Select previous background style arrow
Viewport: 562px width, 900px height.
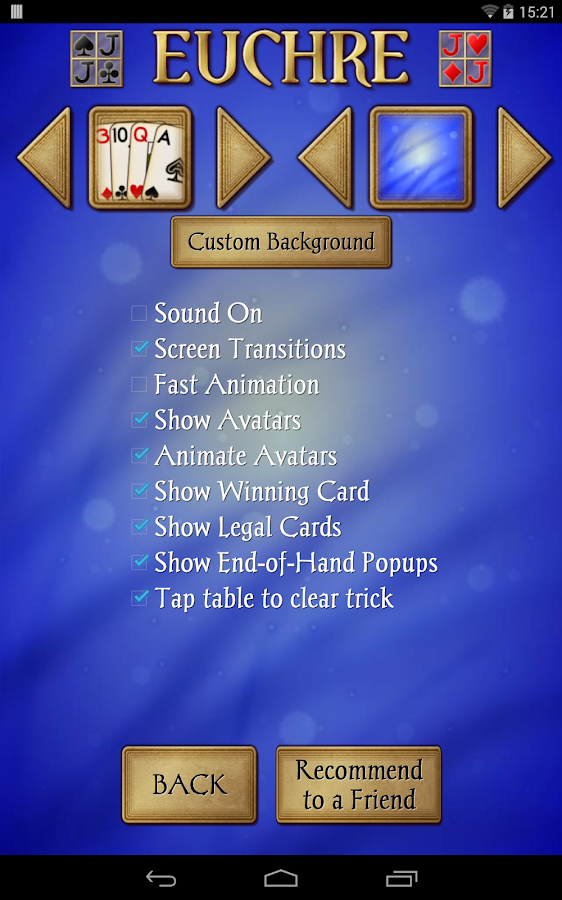click(325, 157)
